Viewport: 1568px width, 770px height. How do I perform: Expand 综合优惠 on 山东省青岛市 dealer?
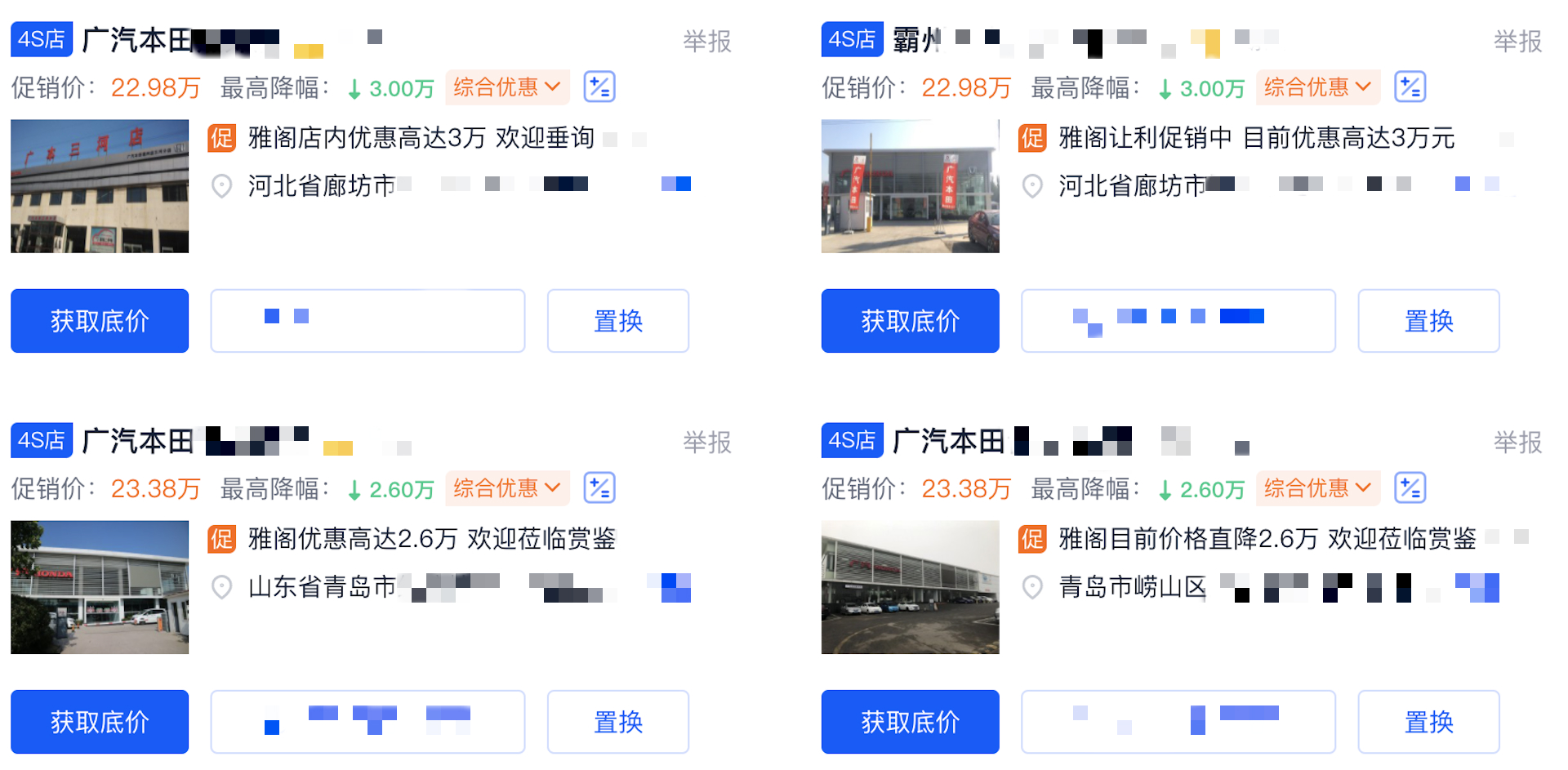(506, 488)
